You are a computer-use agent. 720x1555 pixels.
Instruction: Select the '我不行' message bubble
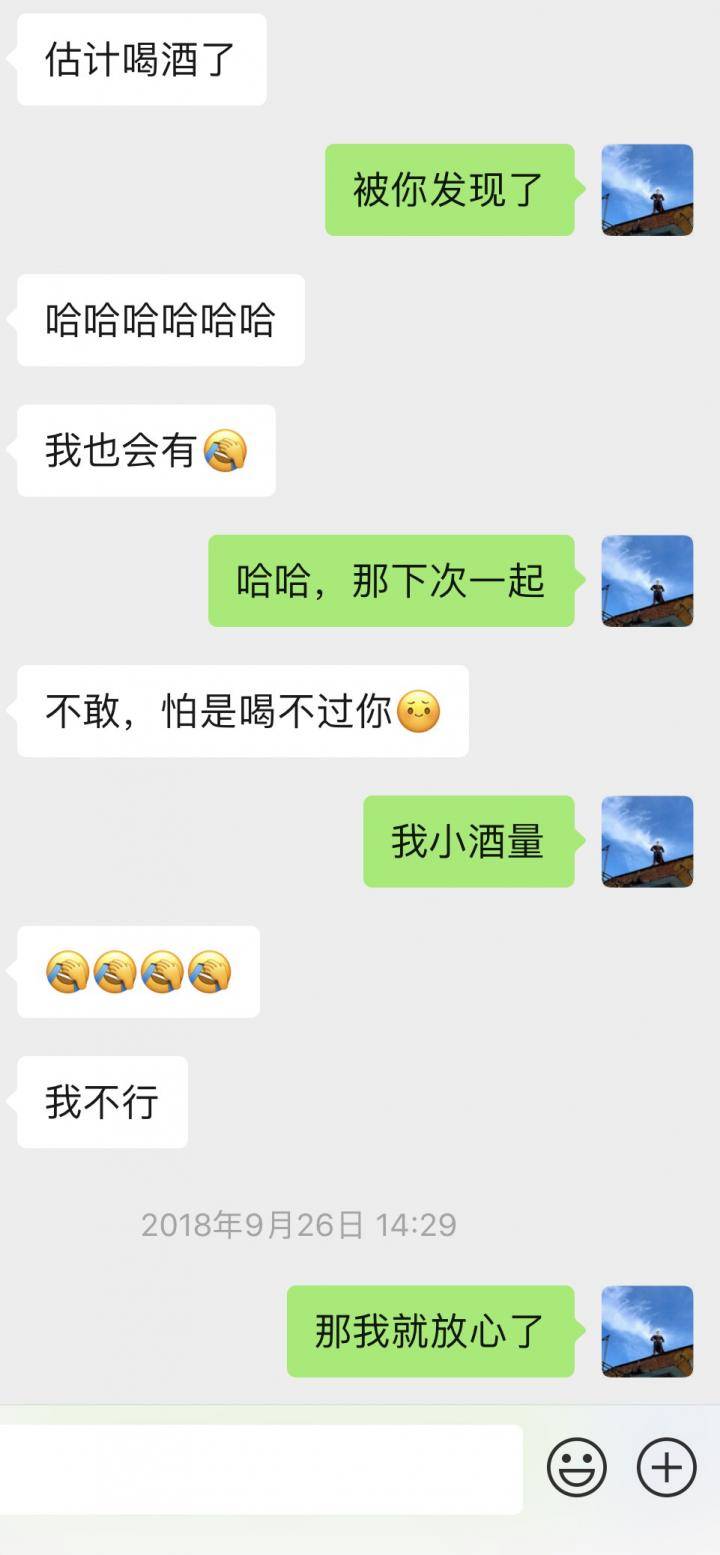pyautogui.click(x=100, y=1101)
